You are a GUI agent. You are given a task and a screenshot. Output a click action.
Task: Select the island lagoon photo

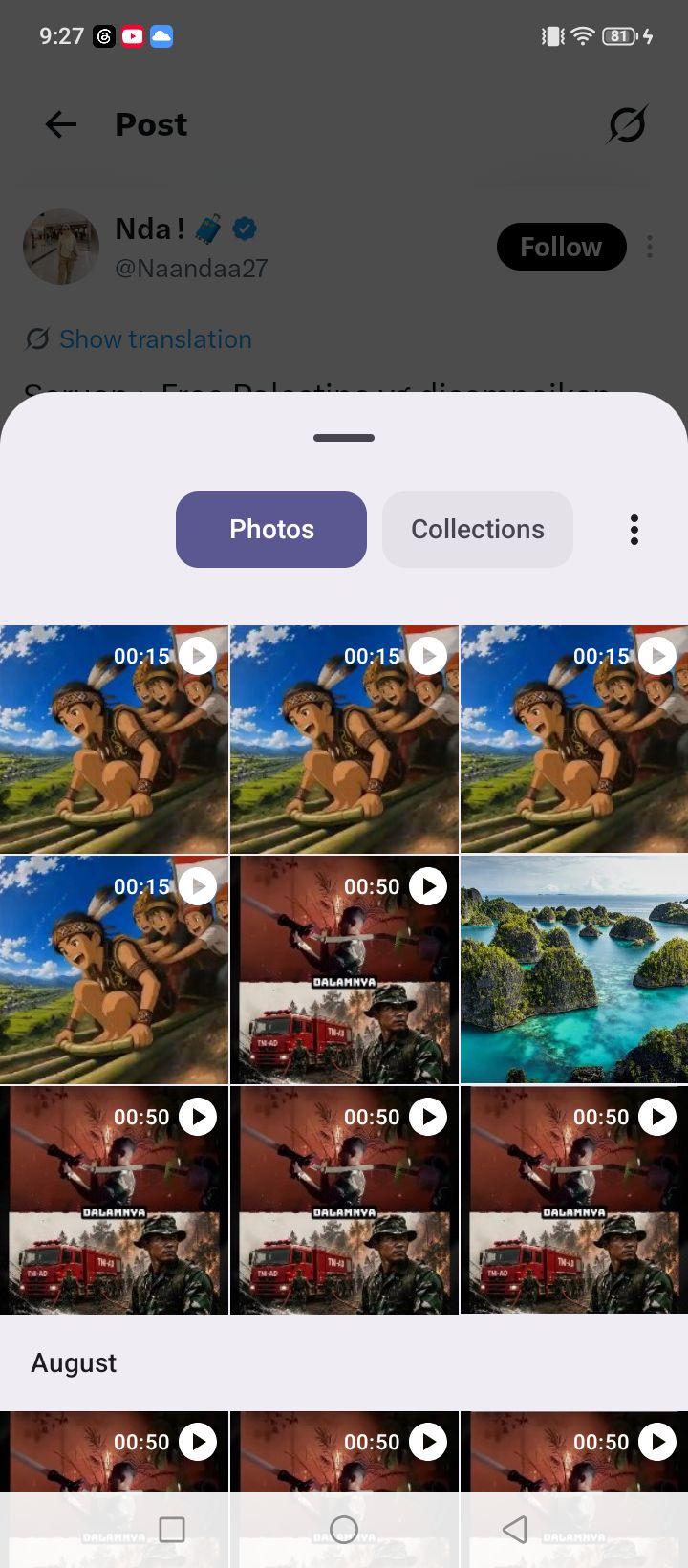574,969
